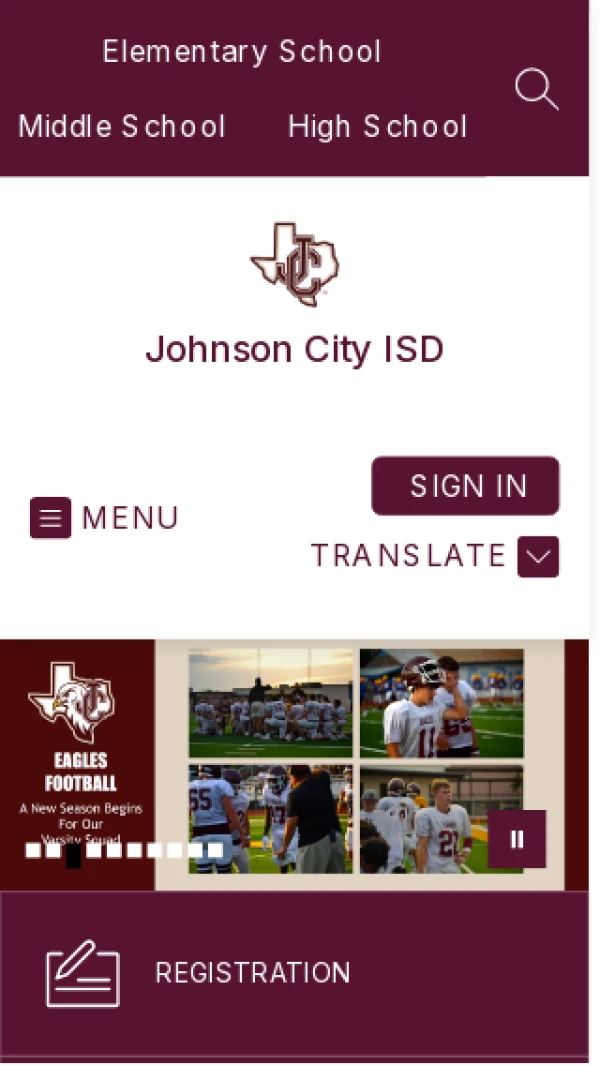Open the Middle School link
The height and width of the screenshot is (1065, 600).
122,127
